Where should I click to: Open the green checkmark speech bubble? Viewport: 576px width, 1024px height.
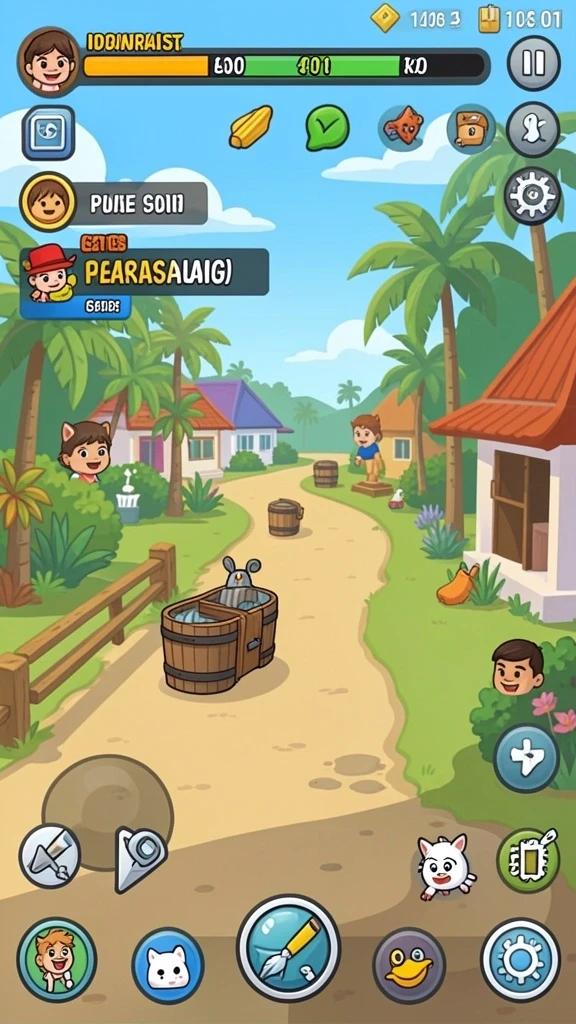tap(327, 127)
